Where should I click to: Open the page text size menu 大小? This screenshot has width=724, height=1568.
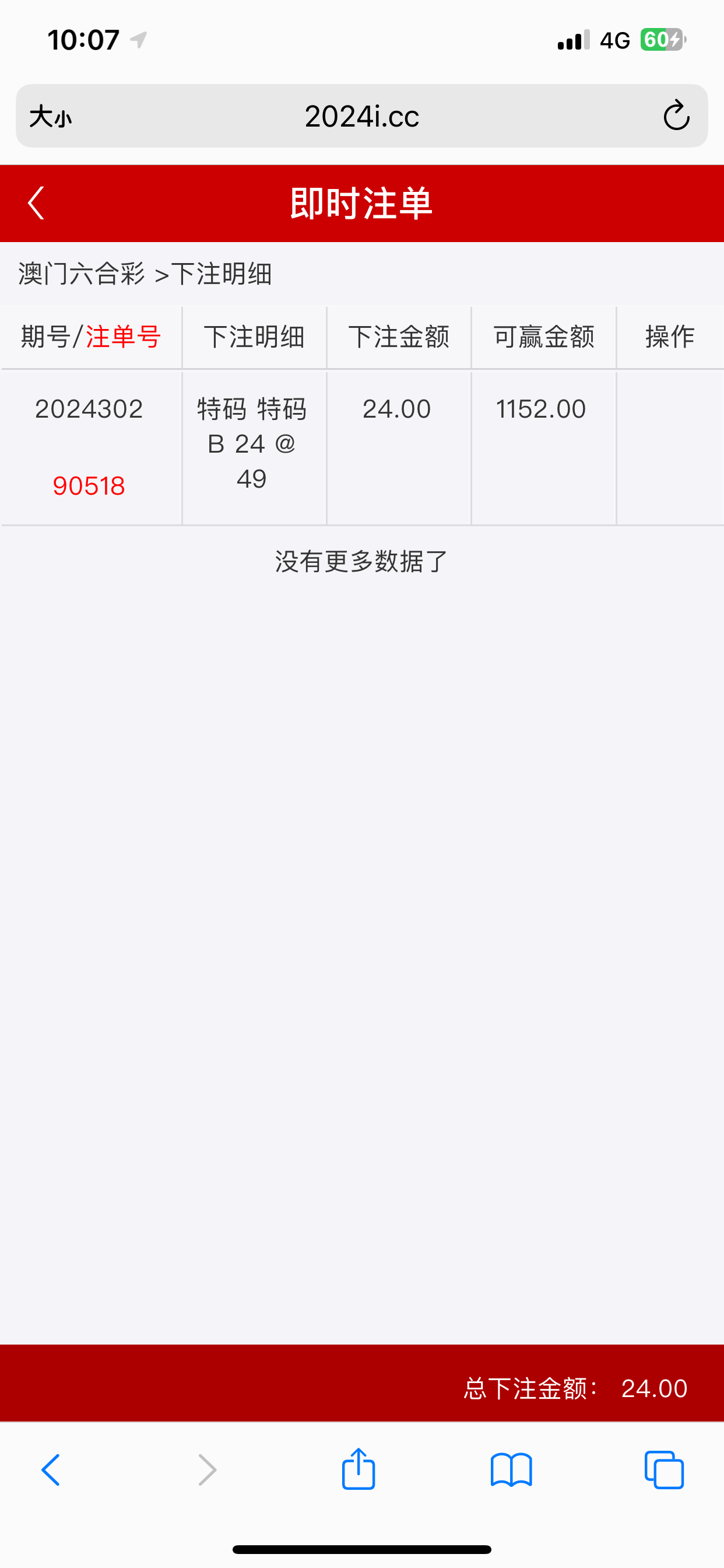(50, 118)
